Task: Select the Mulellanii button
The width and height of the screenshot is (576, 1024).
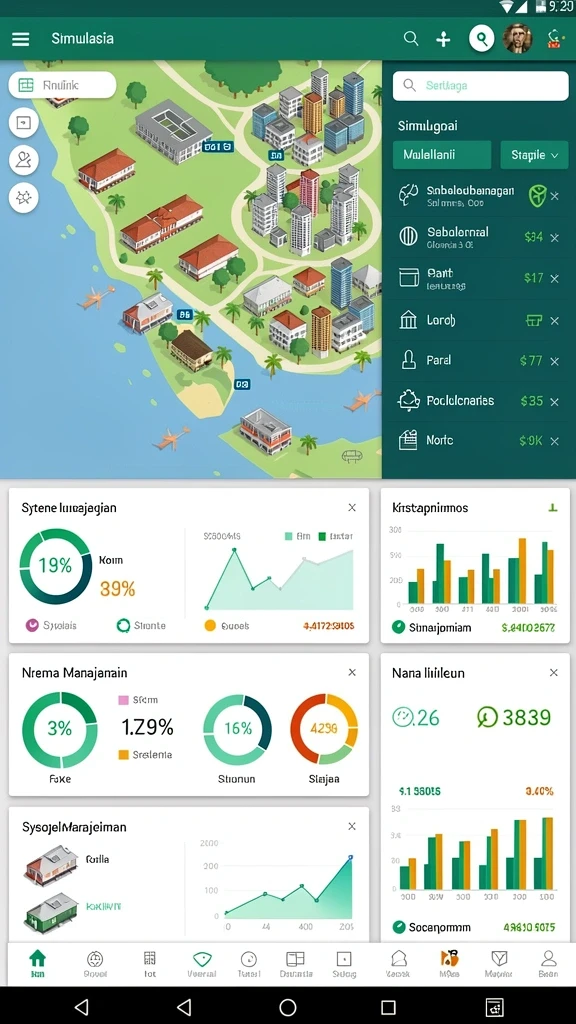Action: [x=441, y=155]
